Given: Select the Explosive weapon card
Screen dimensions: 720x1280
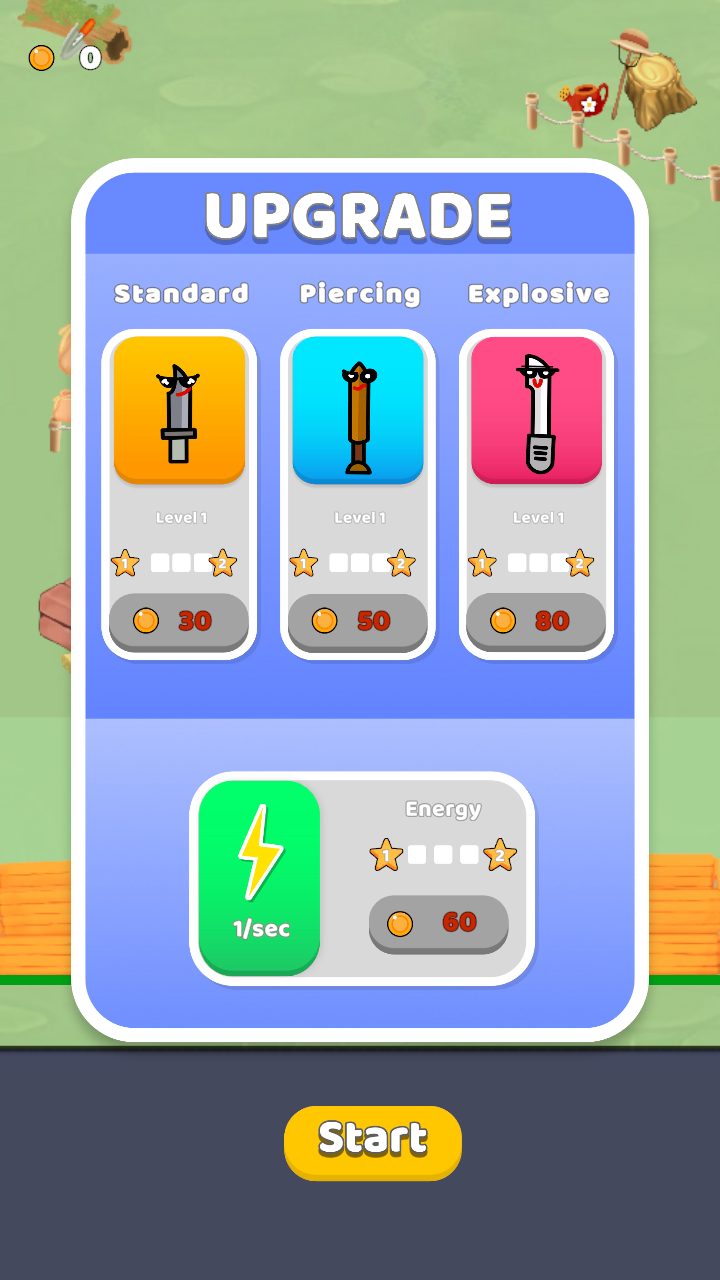Looking at the screenshot, I should point(537,409).
